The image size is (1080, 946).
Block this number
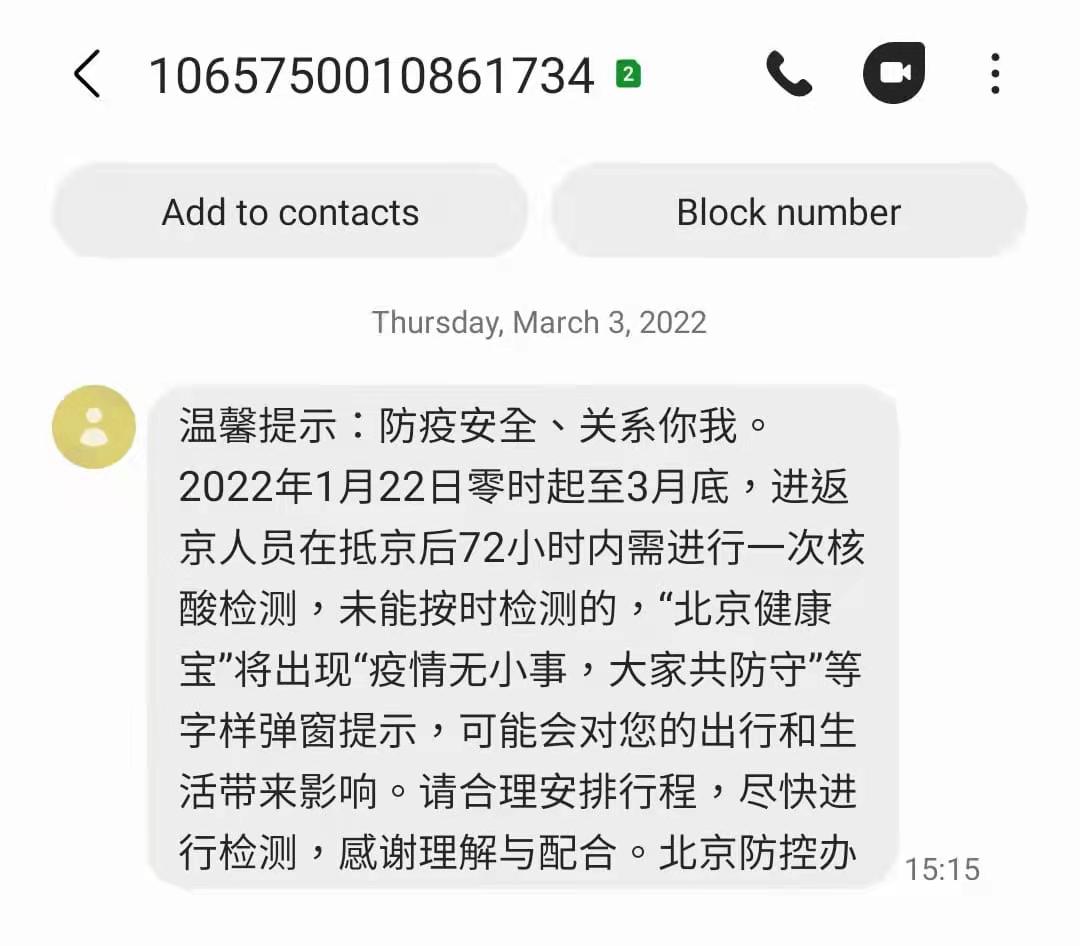[788, 212]
